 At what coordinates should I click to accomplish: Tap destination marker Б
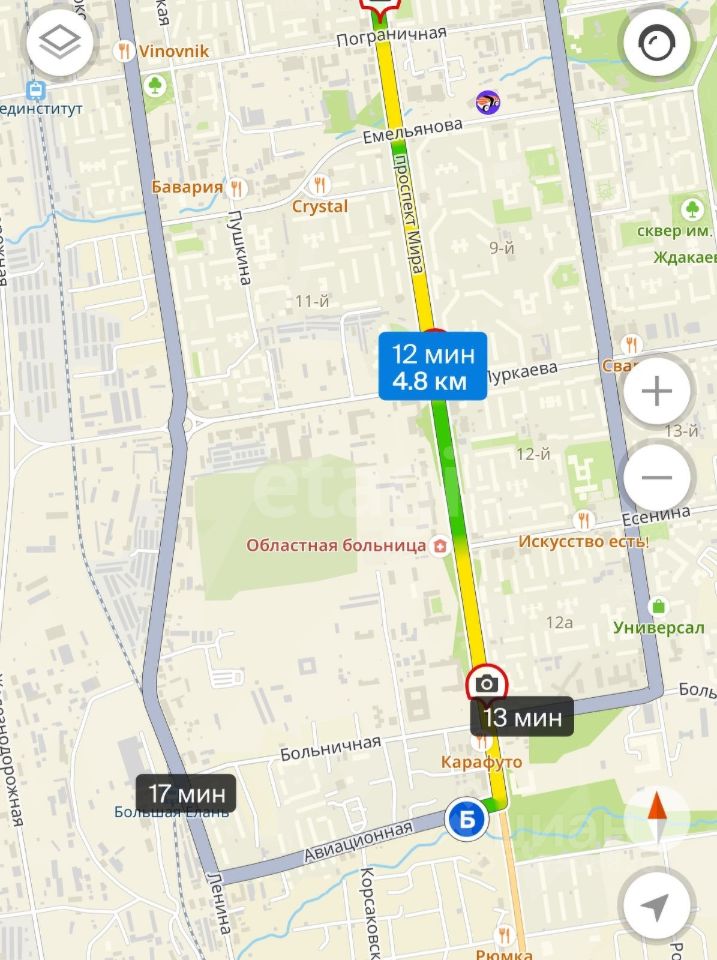tap(466, 822)
